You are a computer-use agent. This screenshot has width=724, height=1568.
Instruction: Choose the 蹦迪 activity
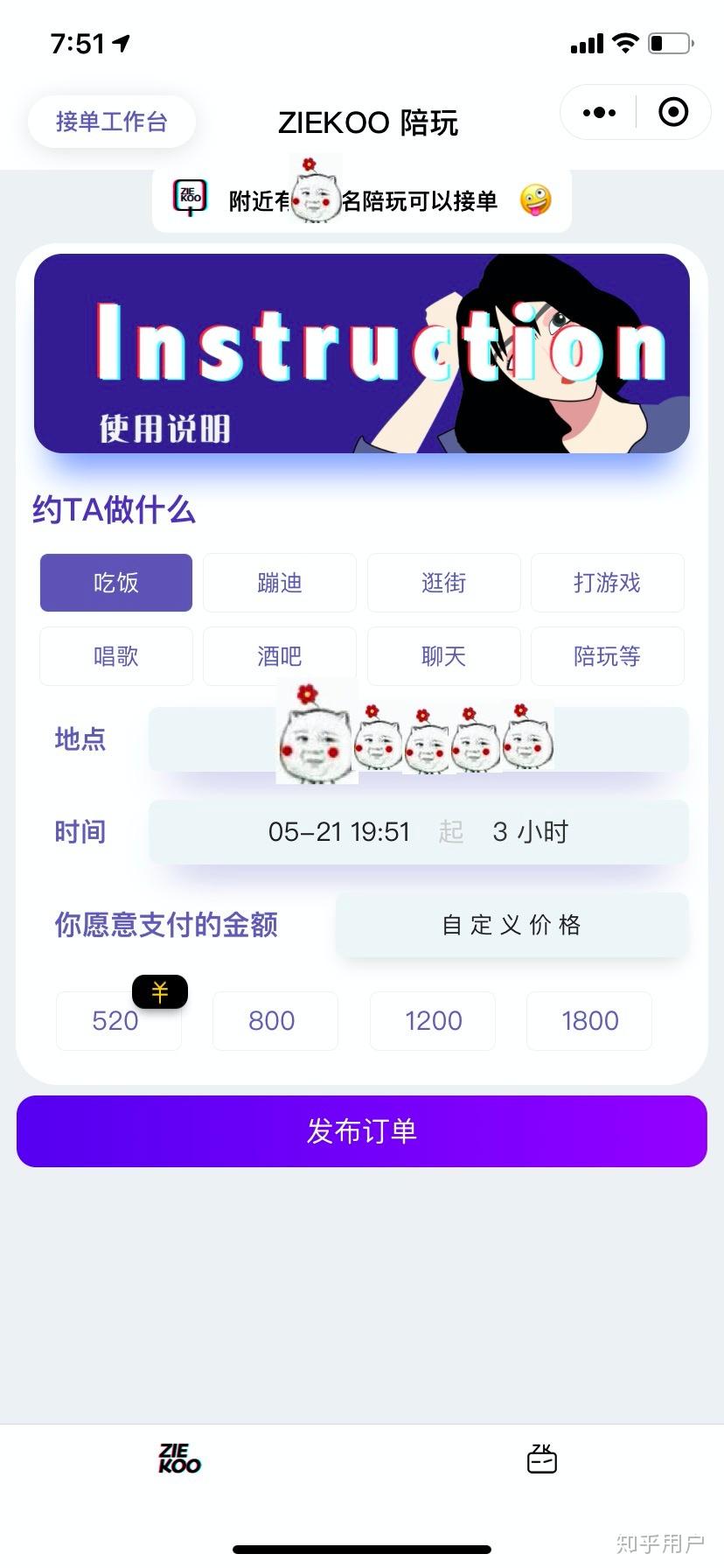pos(280,583)
